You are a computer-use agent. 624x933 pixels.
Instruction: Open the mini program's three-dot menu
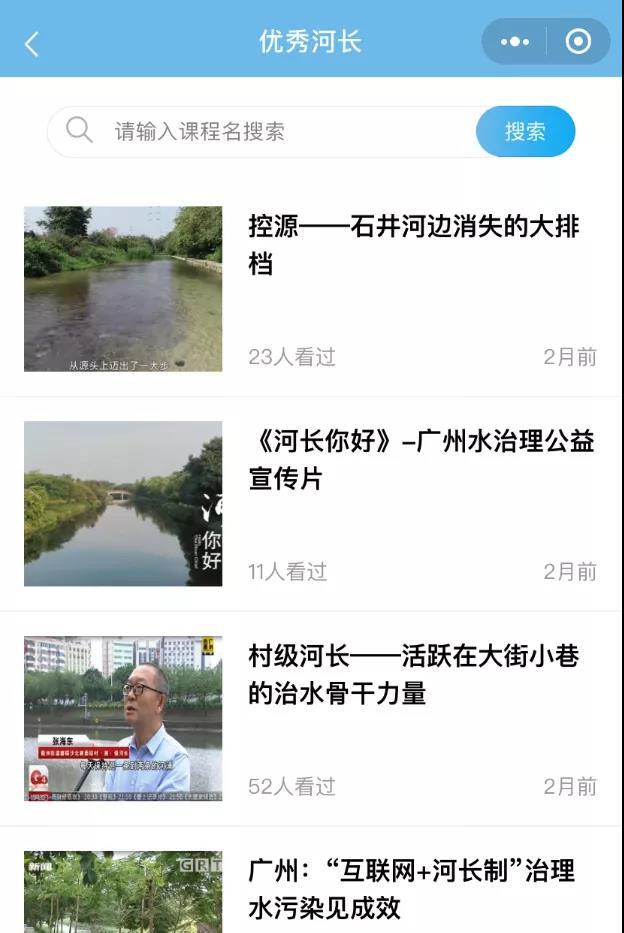click(x=514, y=42)
